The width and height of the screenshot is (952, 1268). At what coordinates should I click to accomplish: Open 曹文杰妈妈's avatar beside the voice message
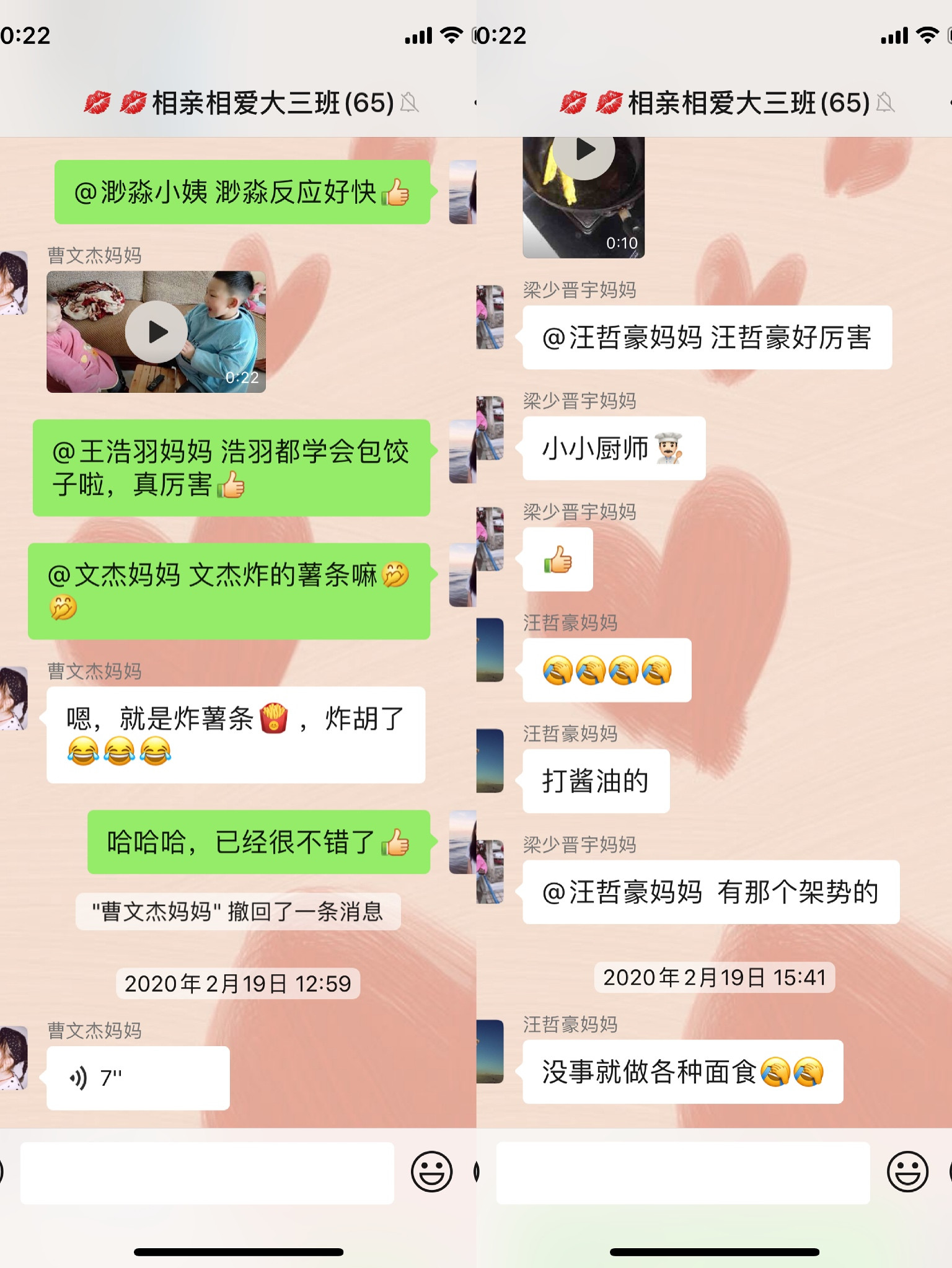tap(14, 1058)
